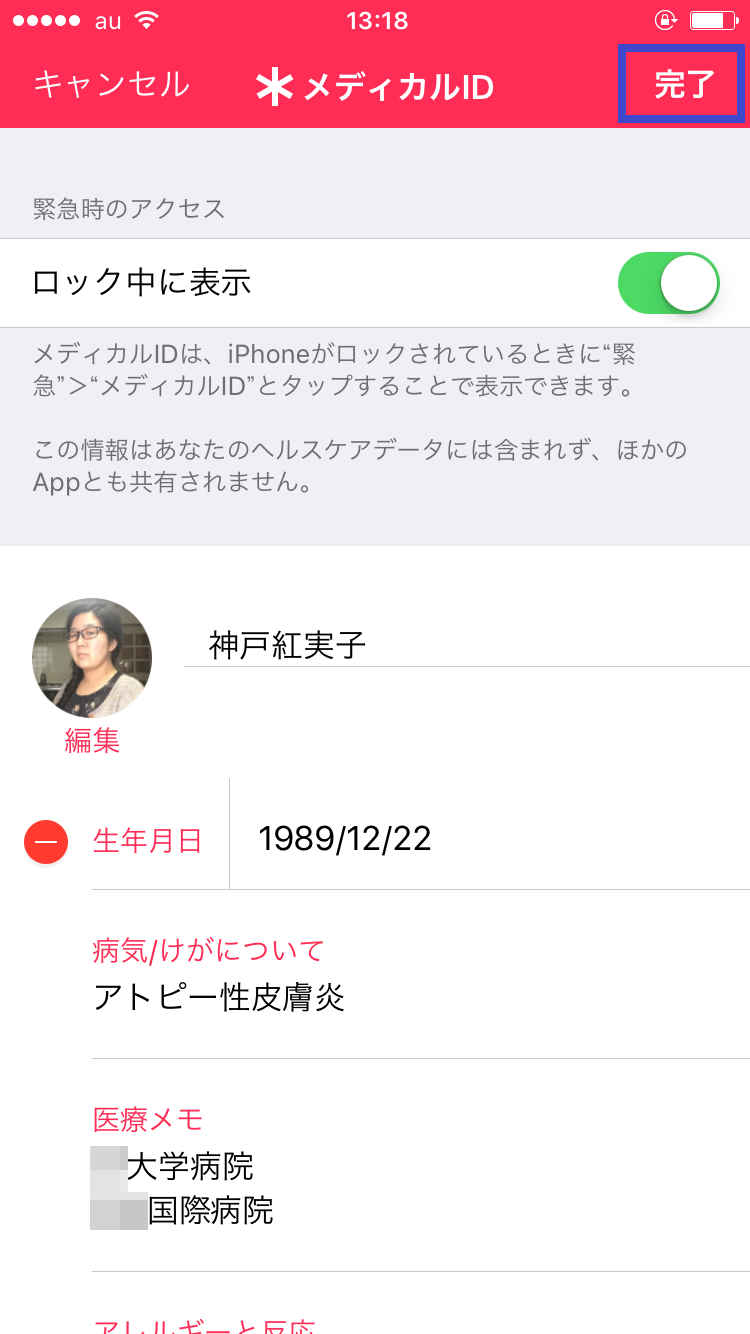750x1334 pixels.
Task: Tap 完了 to save Medical ID
Action: pyautogui.click(x=684, y=85)
